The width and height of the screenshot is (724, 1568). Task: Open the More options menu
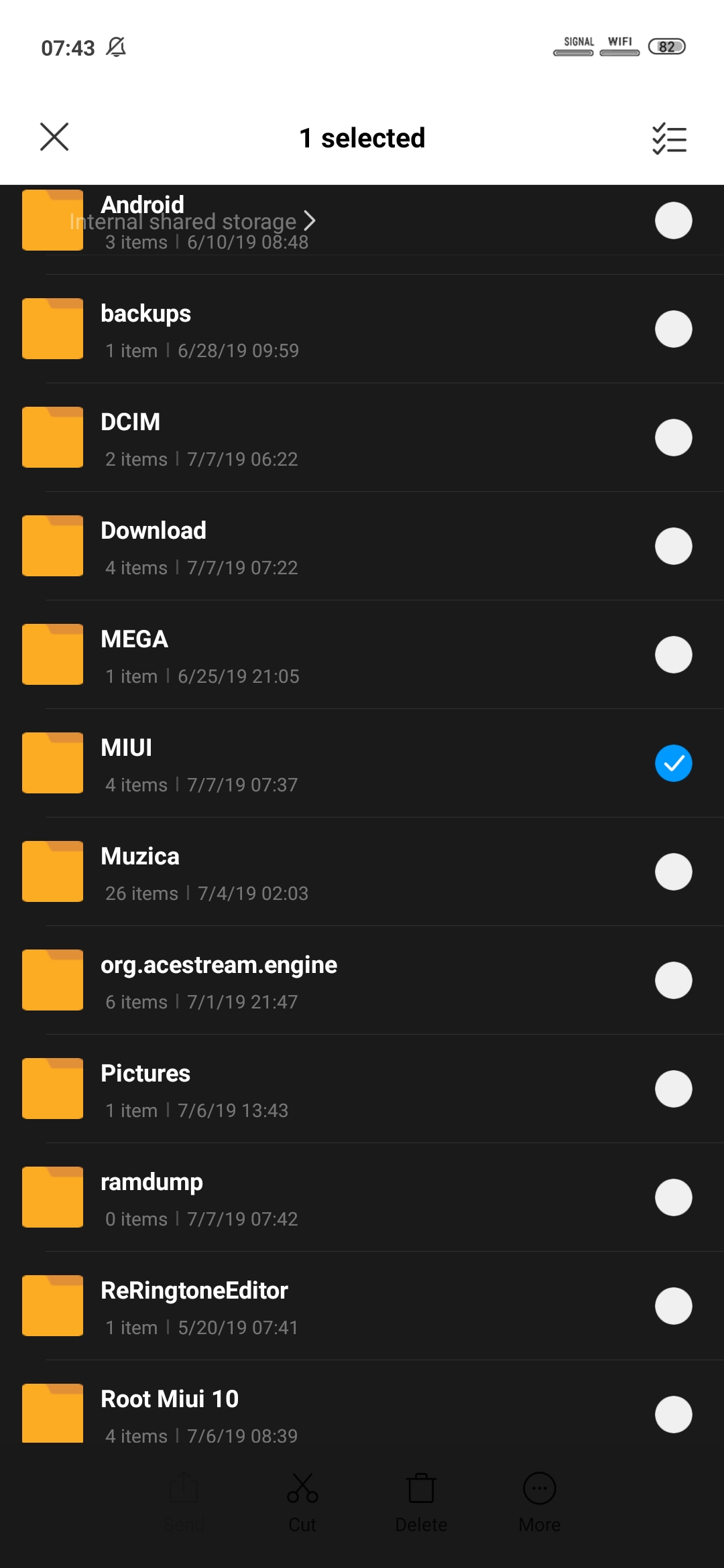pos(540,1501)
